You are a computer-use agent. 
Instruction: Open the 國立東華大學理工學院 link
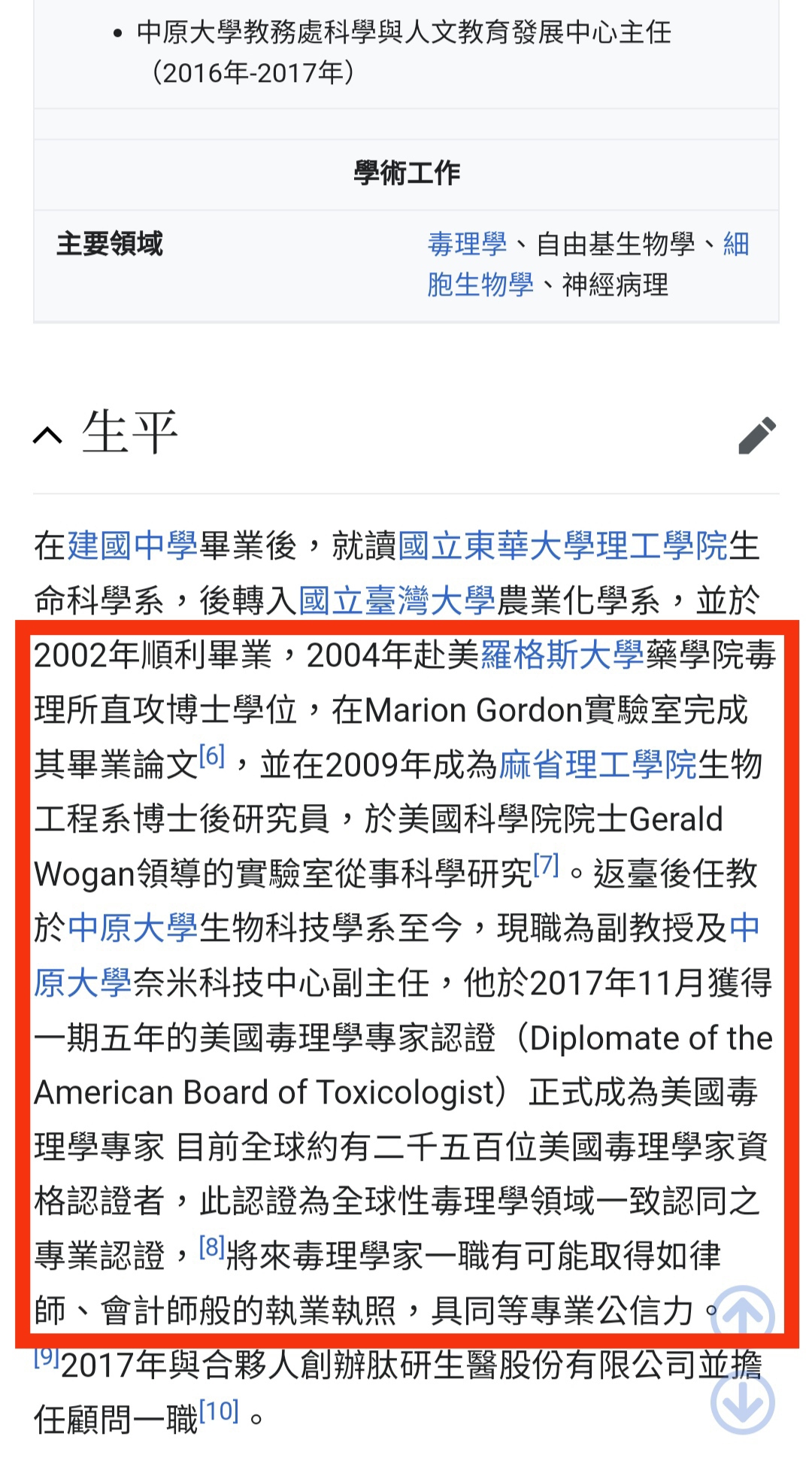tap(562, 545)
